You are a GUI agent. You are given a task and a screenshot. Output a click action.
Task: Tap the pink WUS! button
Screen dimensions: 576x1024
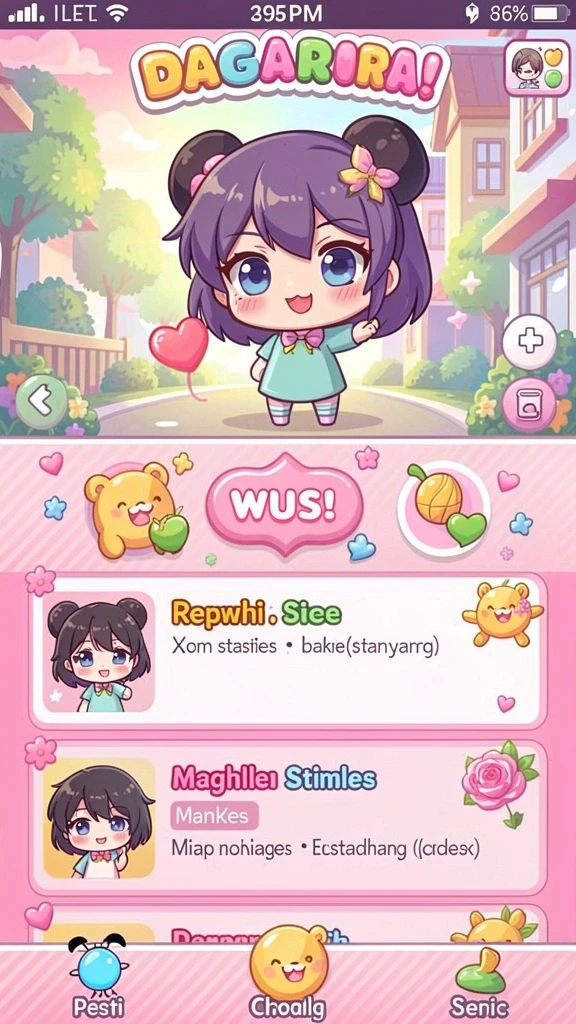(x=284, y=504)
